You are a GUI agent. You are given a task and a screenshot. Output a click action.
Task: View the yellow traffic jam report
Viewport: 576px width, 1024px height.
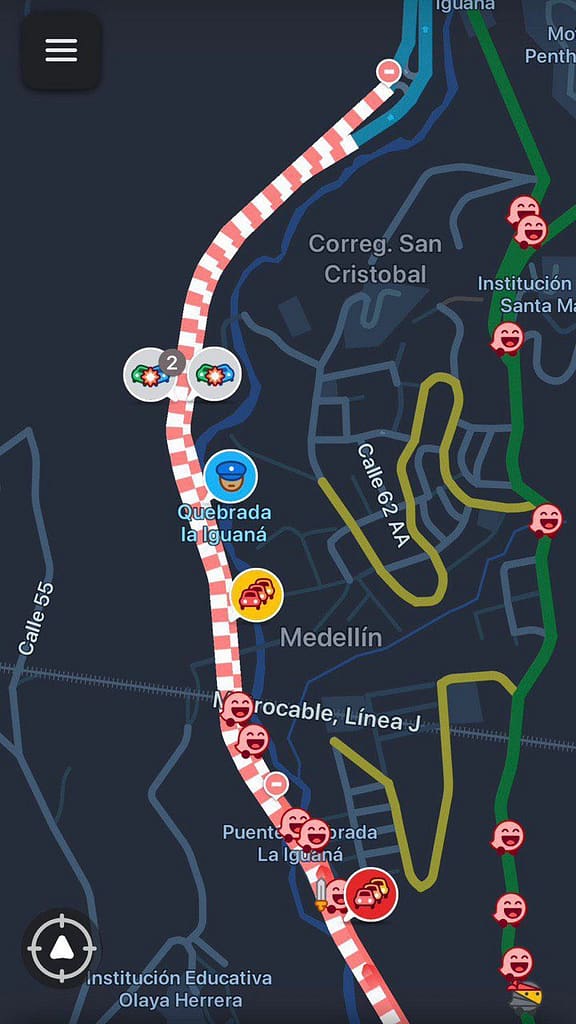click(x=257, y=595)
